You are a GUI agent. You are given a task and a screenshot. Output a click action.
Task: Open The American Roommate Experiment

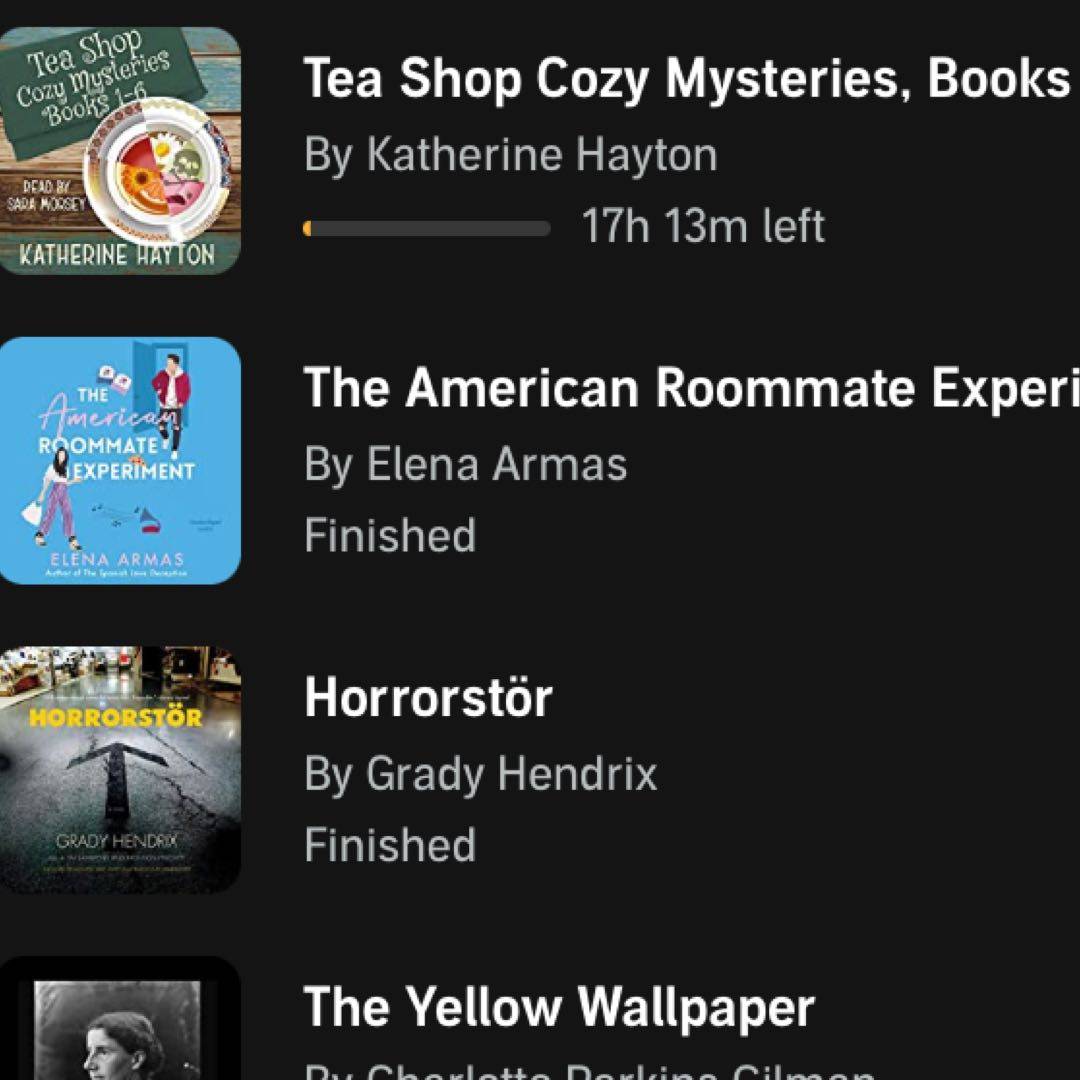click(x=690, y=388)
